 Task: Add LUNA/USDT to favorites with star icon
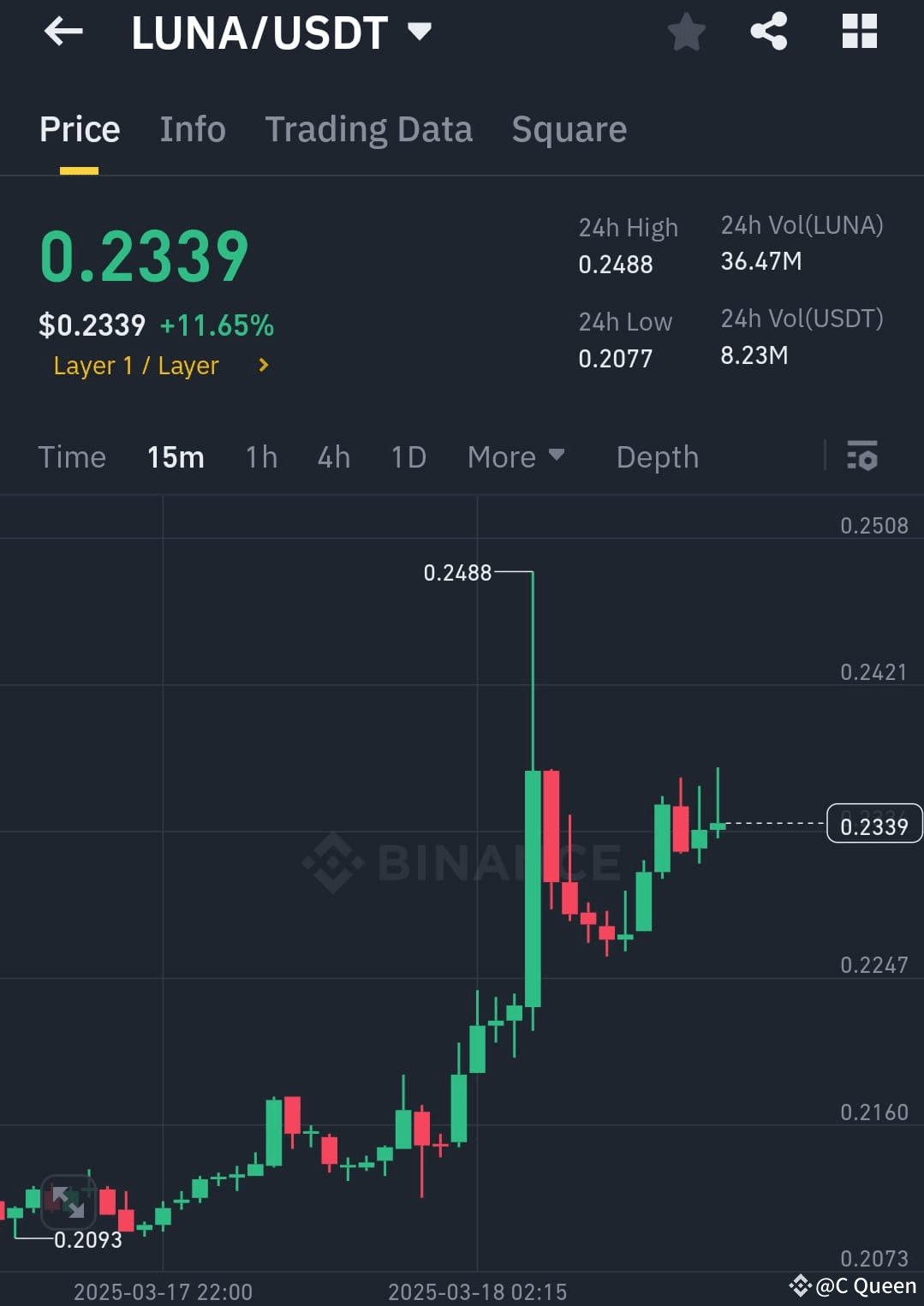tap(685, 32)
